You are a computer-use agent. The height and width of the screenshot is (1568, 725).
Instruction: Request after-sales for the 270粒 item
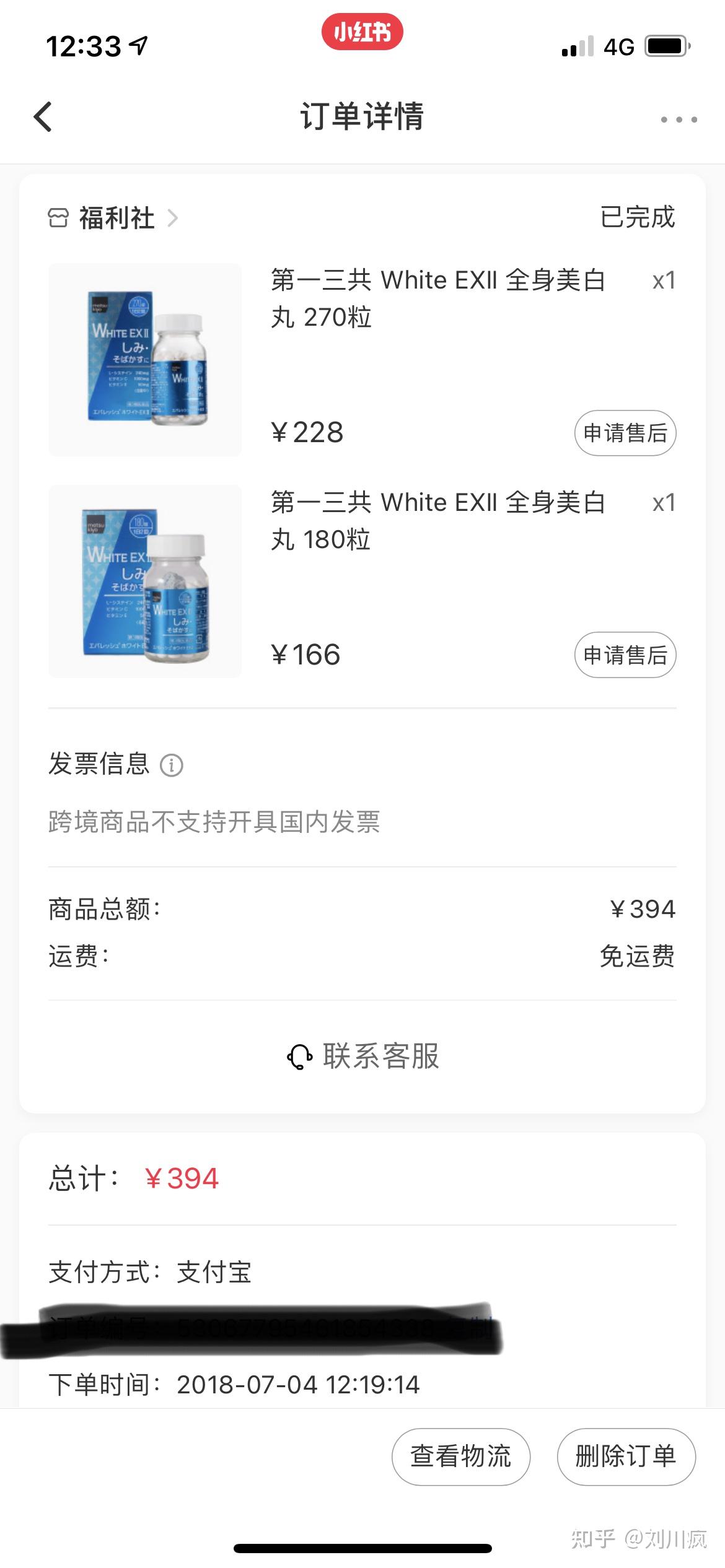(x=625, y=433)
